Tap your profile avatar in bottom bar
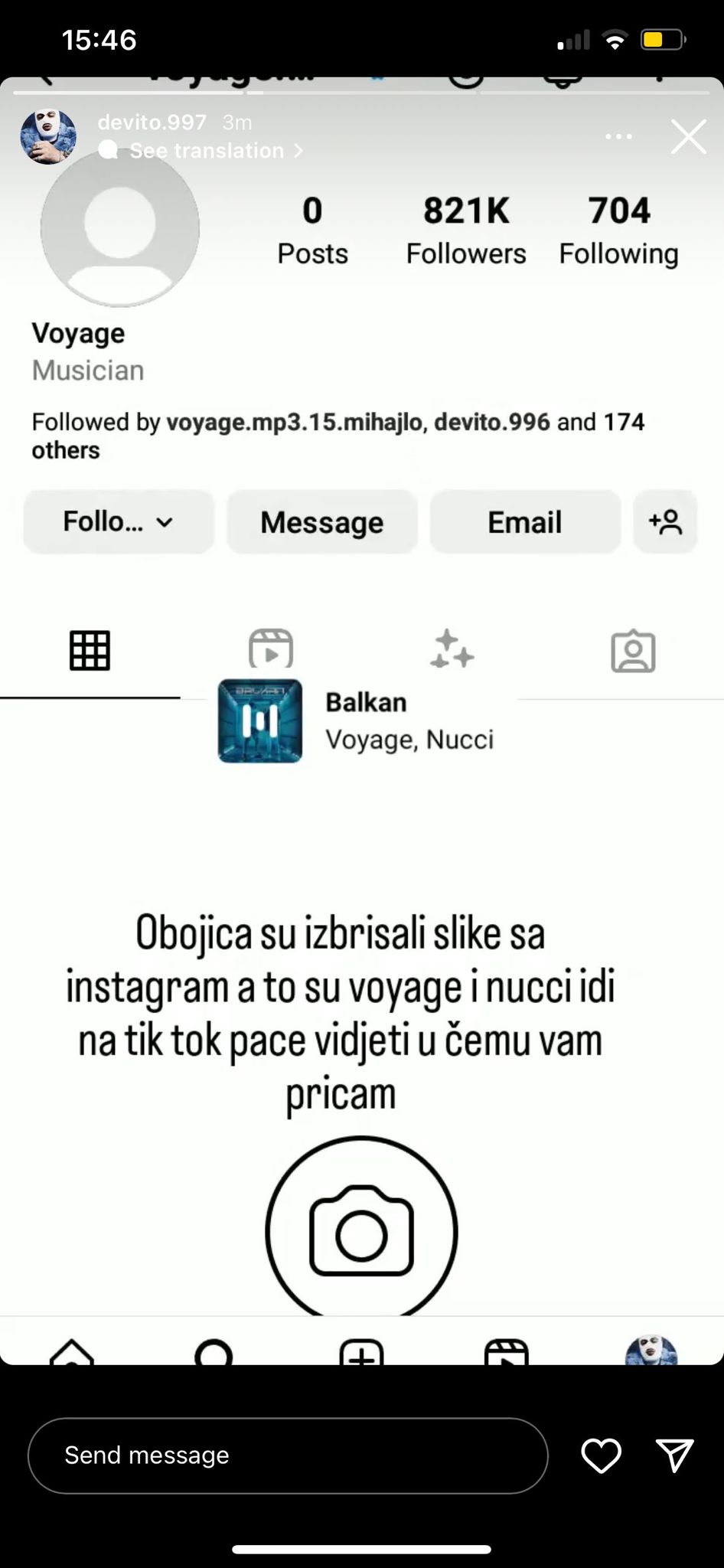Viewport: 724px width, 1568px height. click(x=650, y=1354)
